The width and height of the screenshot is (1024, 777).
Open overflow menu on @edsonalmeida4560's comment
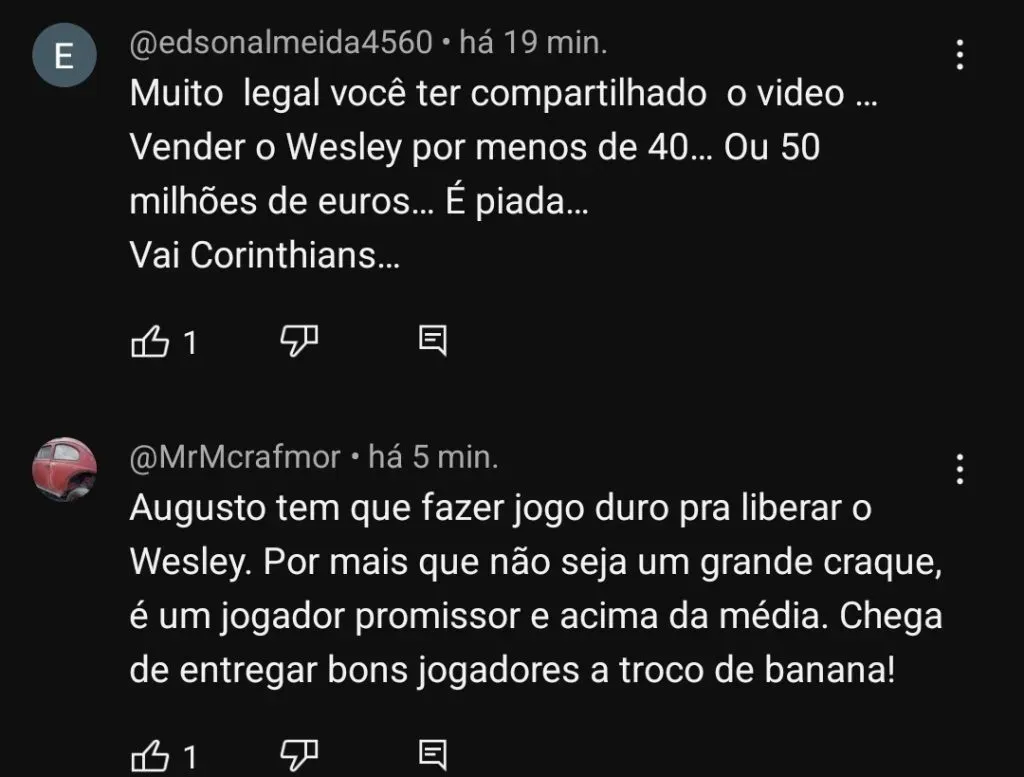pos(960,55)
